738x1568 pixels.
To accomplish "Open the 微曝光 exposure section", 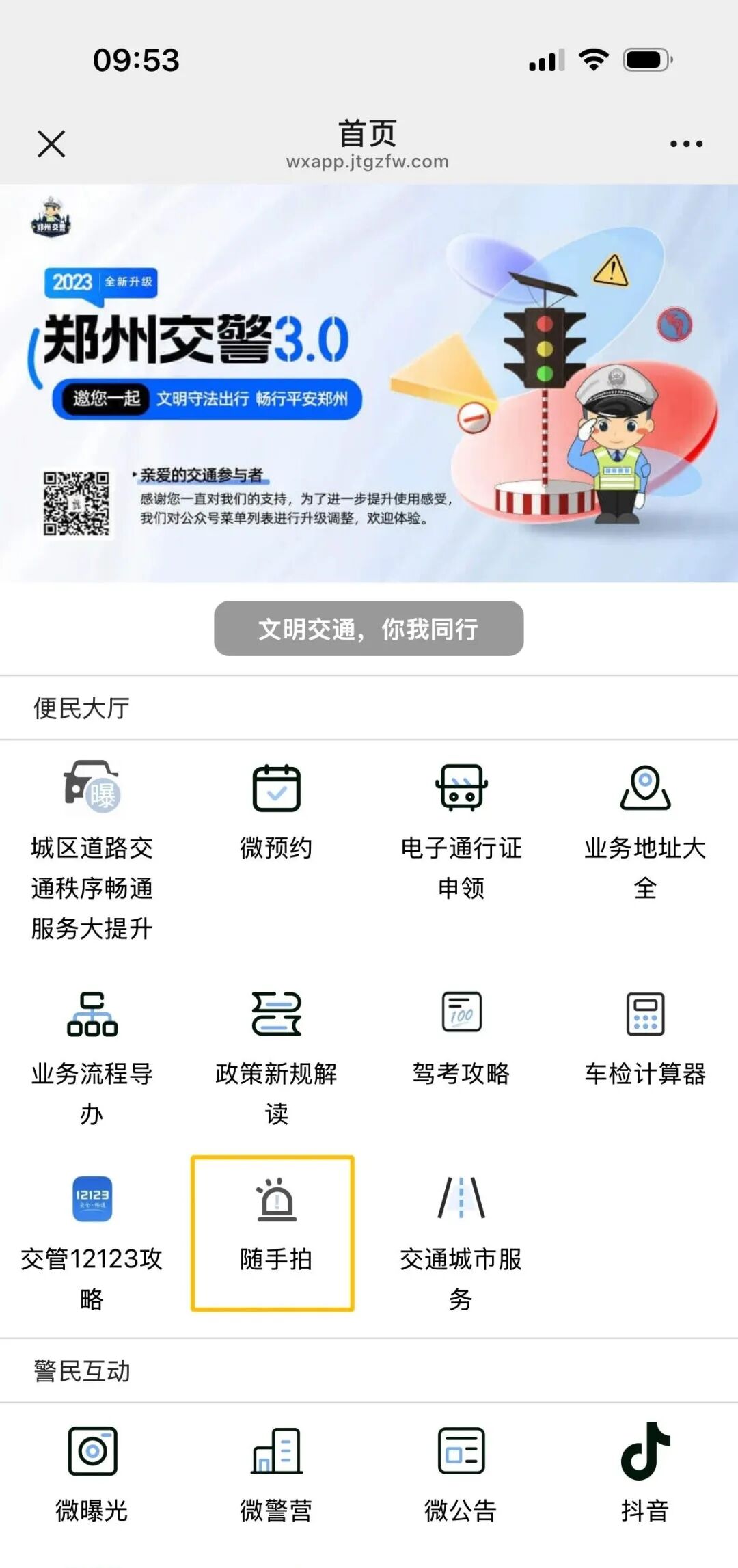I will pos(91,1476).
